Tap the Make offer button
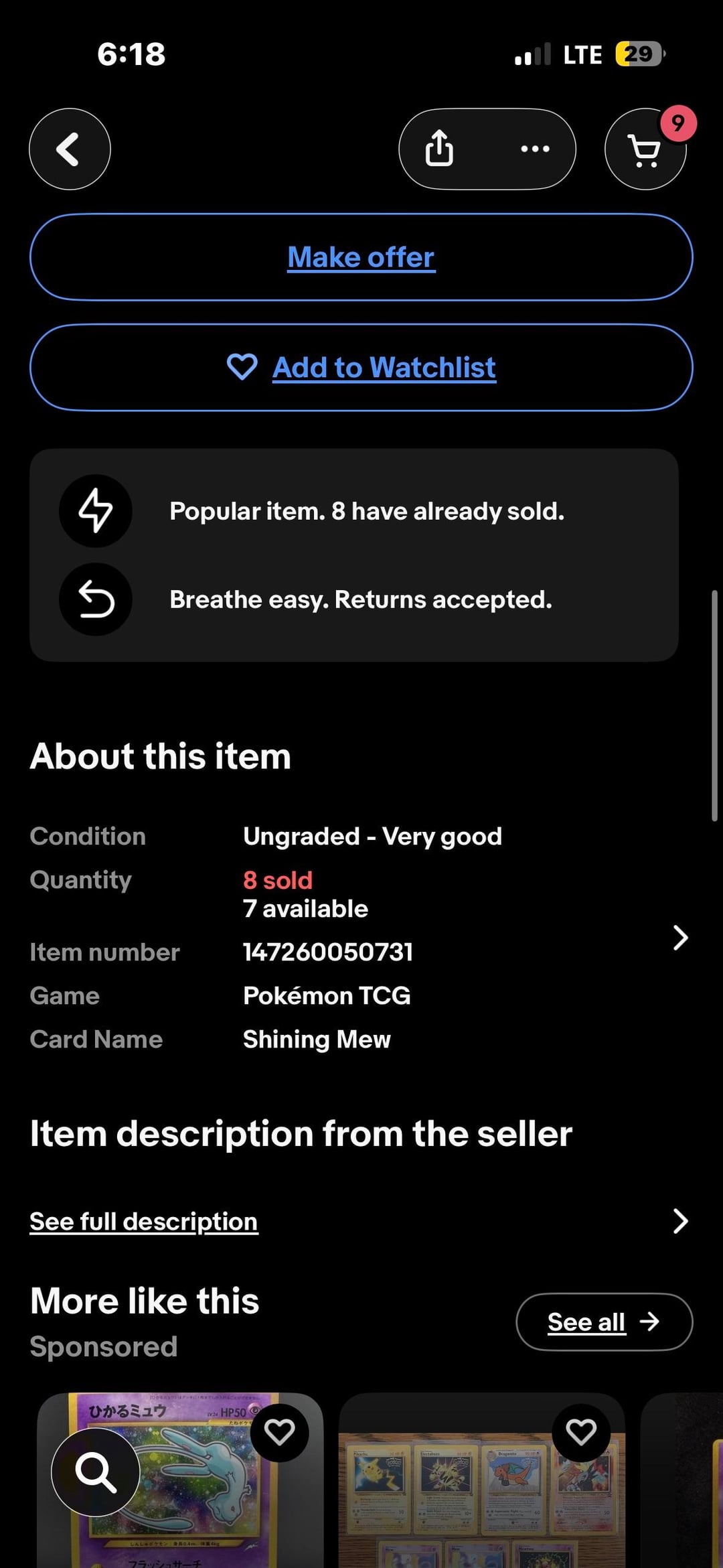The image size is (723, 1568). coord(361,257)
